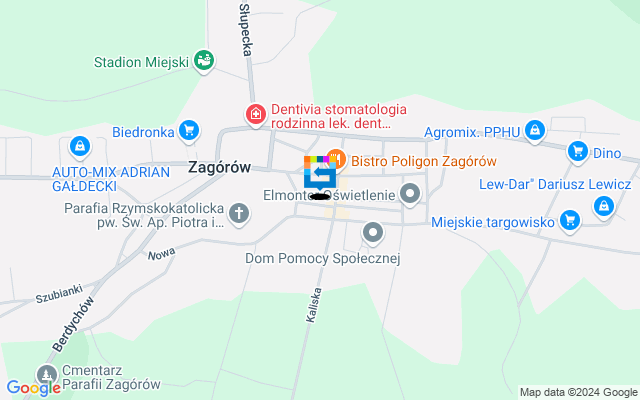Open the Parafia Rzymskokatolicka church marker
Screen dimensions: 640x400
tap(239, 213)
